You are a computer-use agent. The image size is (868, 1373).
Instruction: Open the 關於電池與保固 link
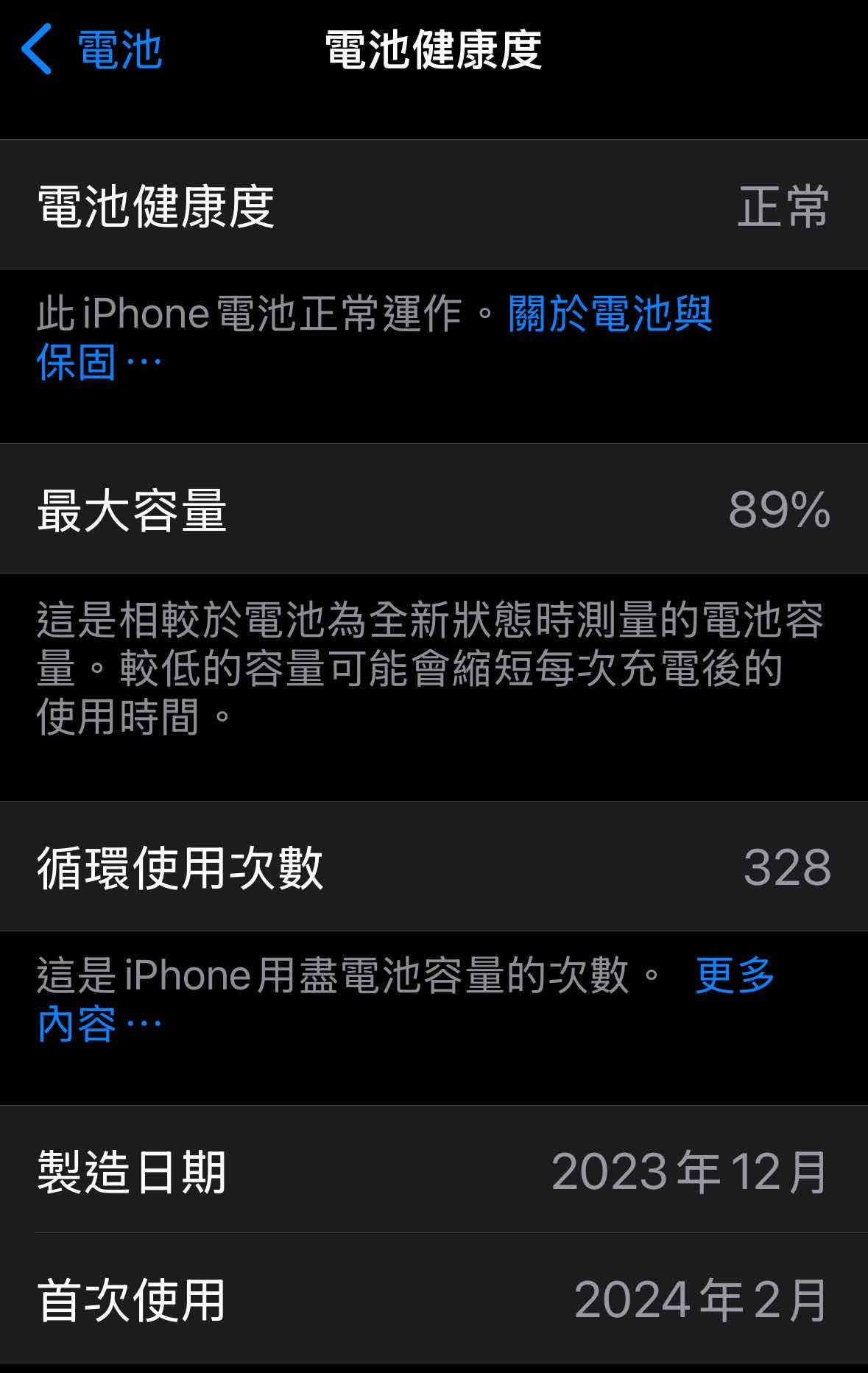[x=610, y=314]
